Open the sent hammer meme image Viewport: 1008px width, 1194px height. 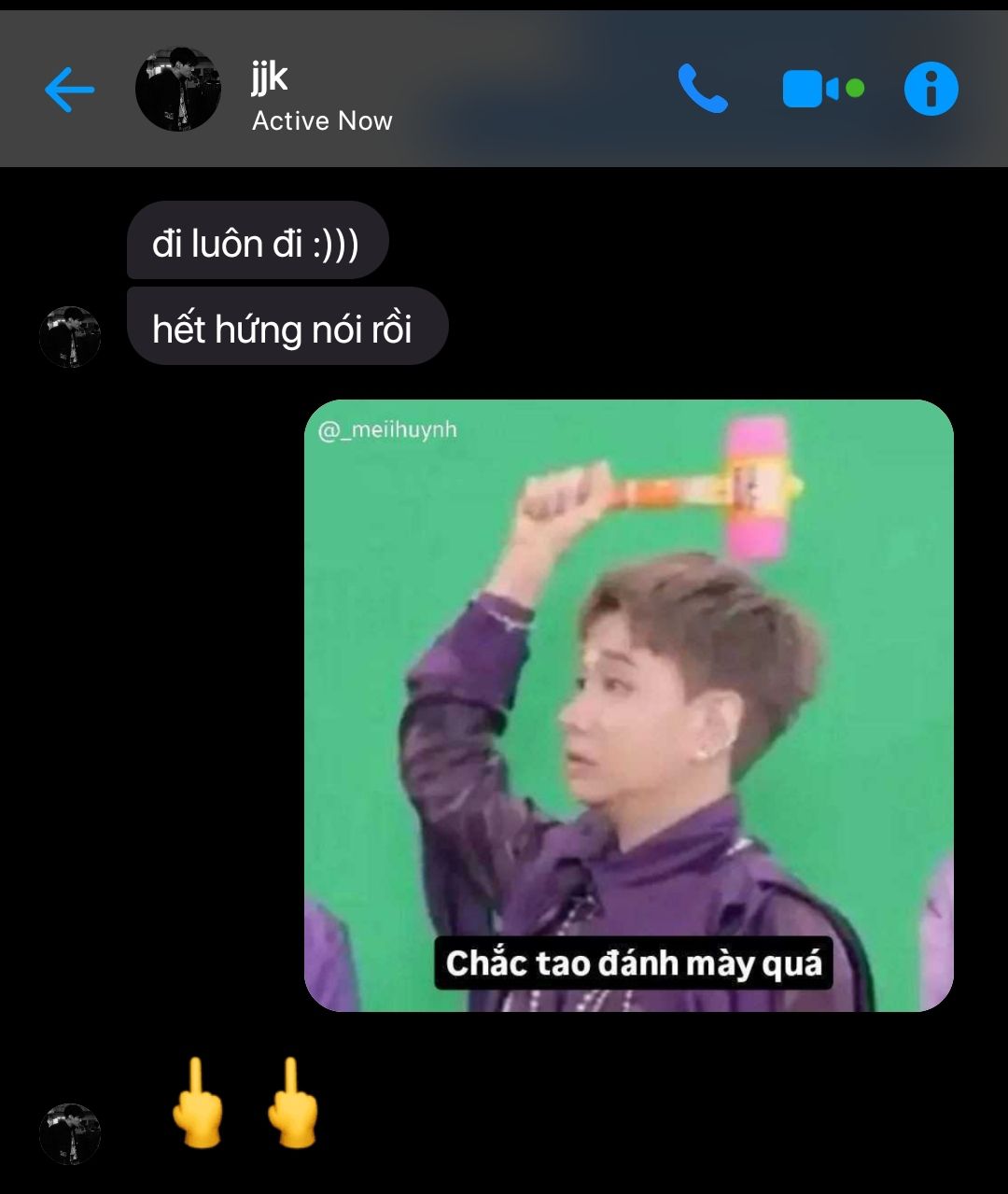click(628, 705)
